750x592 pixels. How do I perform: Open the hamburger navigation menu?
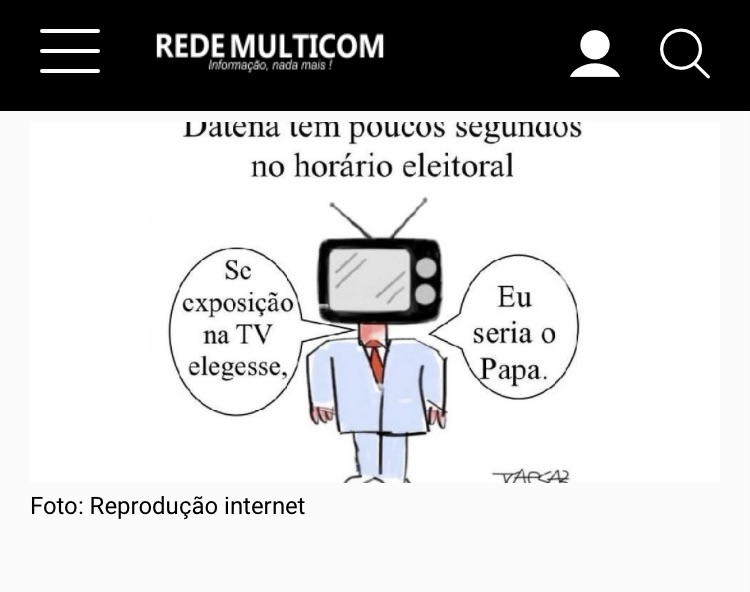[70, 51]
